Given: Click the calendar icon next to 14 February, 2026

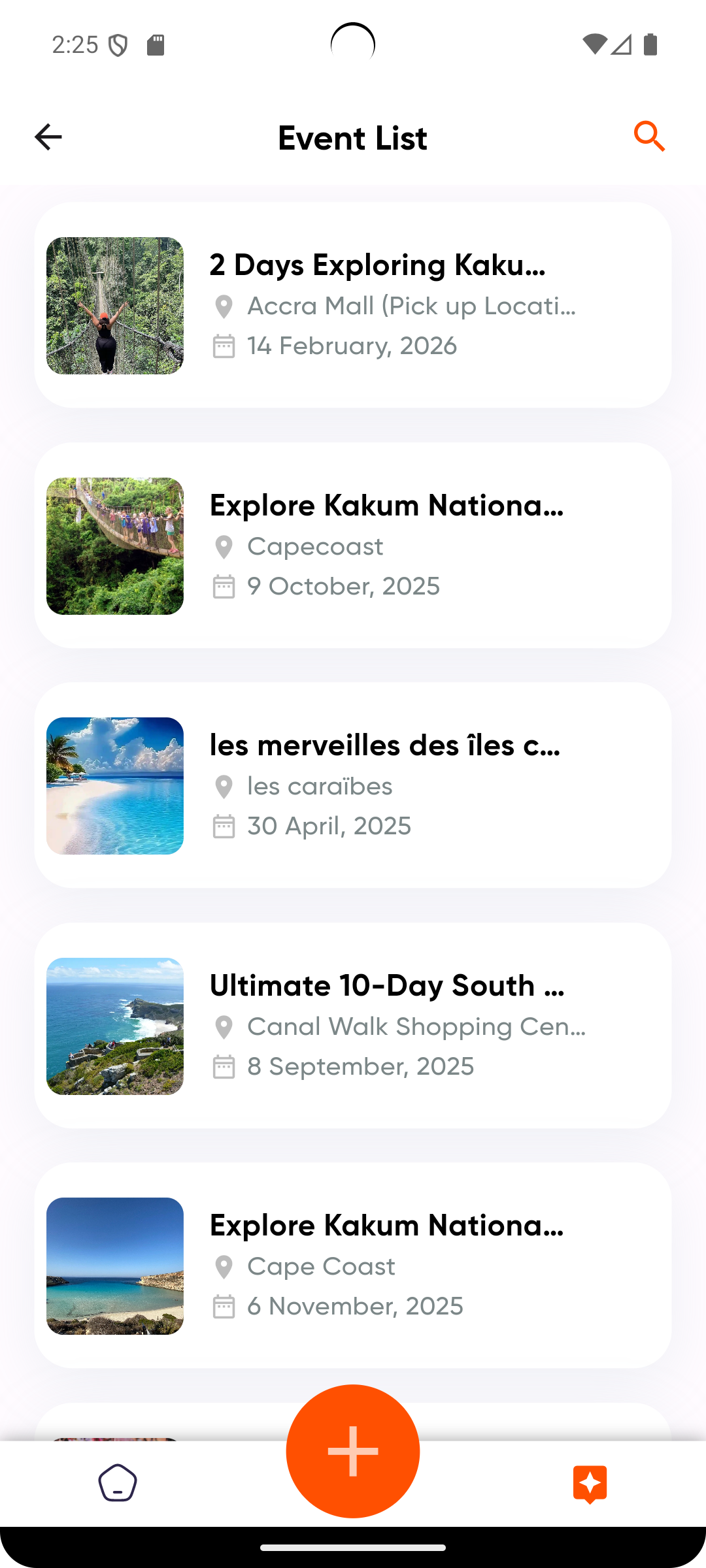Looking at the screenshot, I should pyautogui.click(x=224, y=346).
